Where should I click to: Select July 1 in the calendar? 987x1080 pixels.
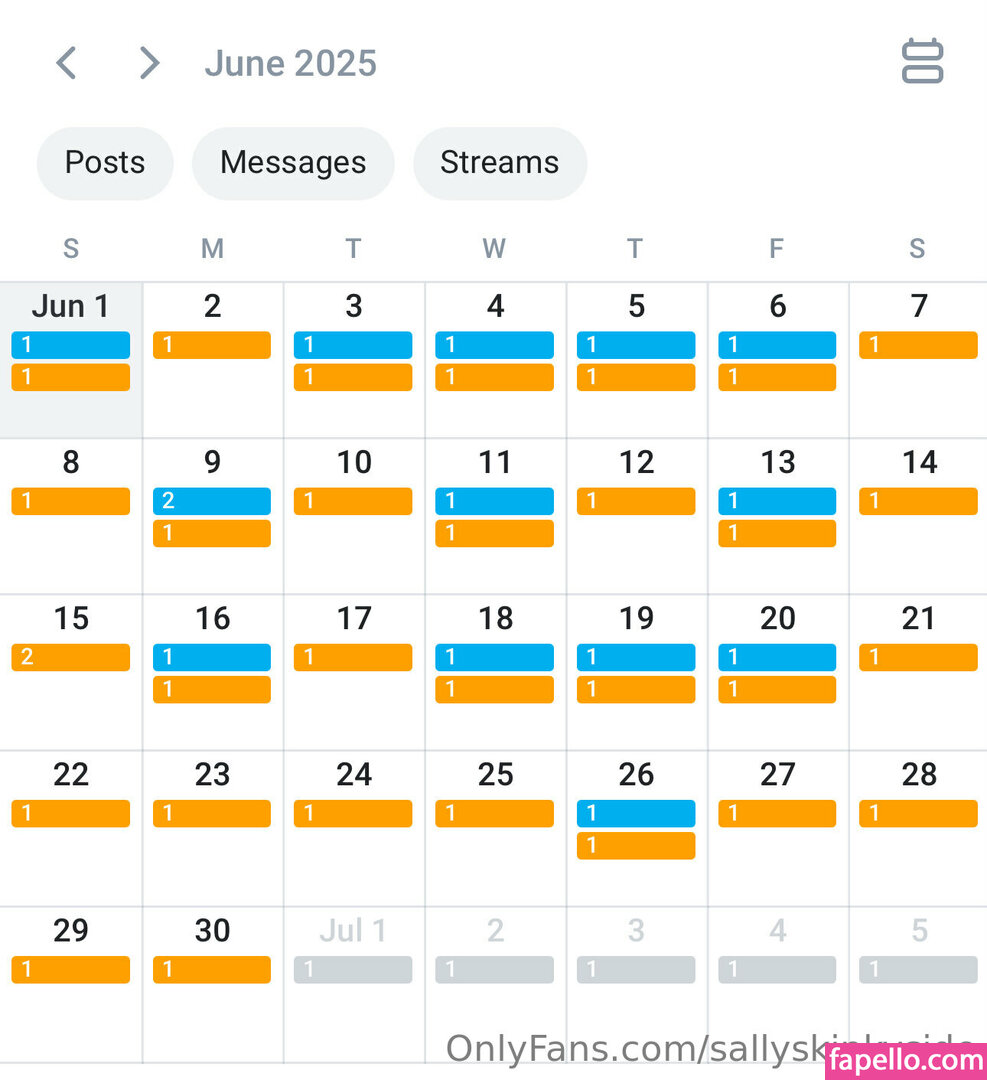(x=352, y=931)
